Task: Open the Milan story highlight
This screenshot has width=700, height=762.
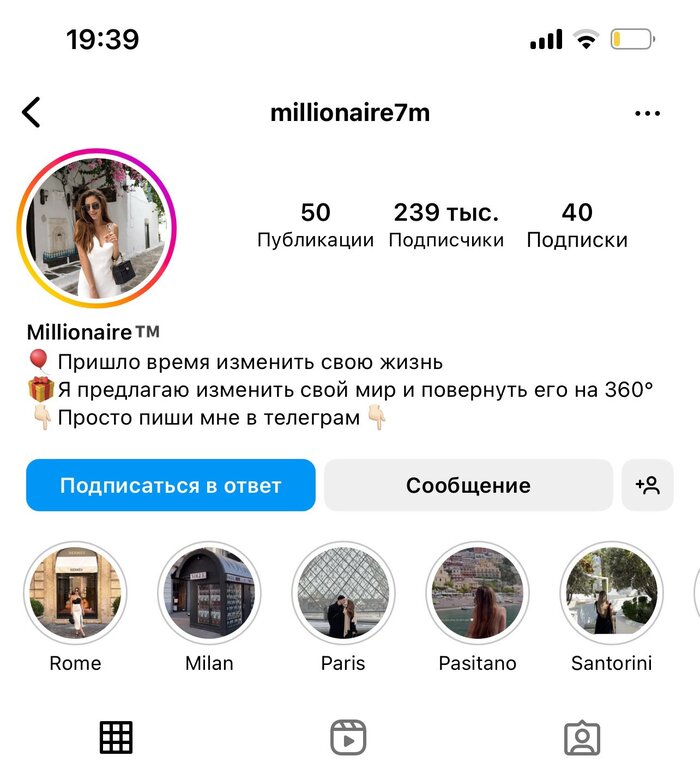Action: coord(209,595)
